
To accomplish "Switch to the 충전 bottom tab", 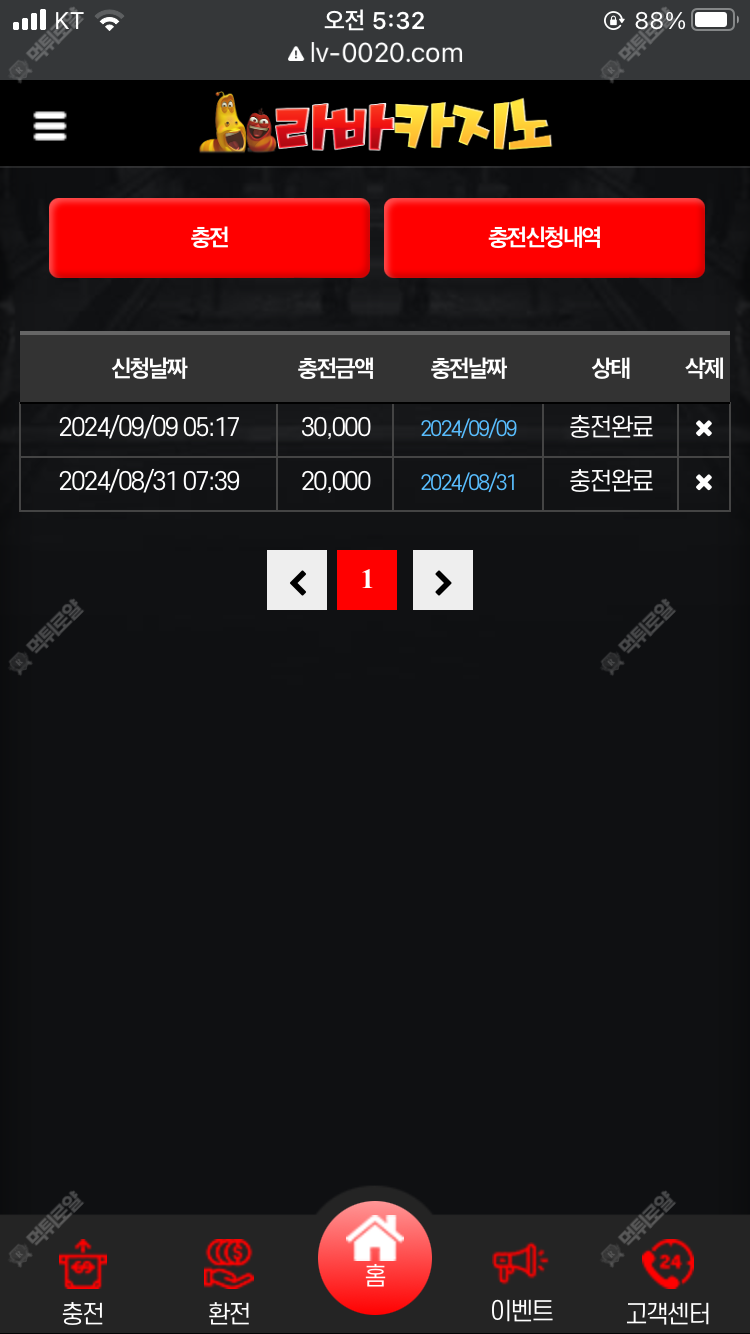I will point(83,1281).
